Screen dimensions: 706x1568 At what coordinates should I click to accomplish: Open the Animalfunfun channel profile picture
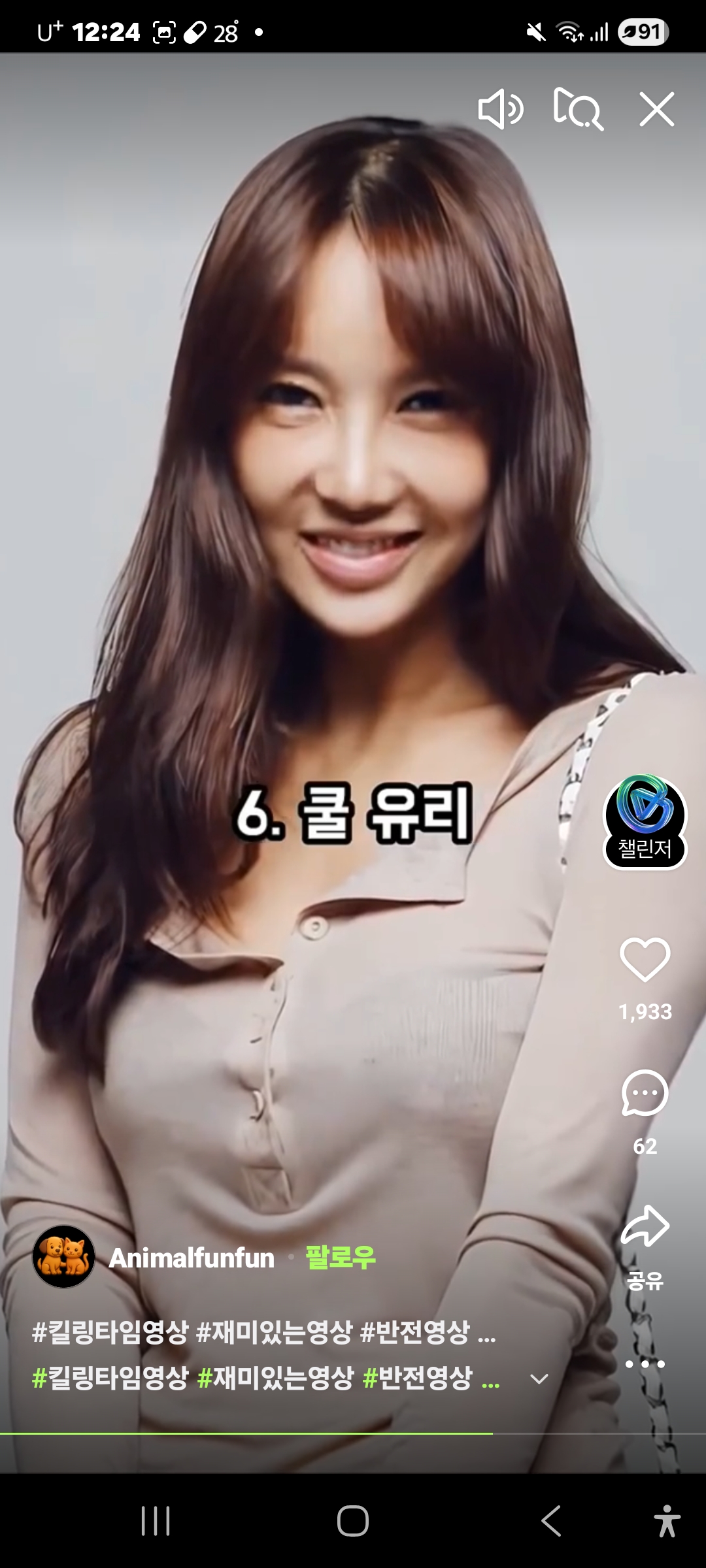pos(63,1257)
